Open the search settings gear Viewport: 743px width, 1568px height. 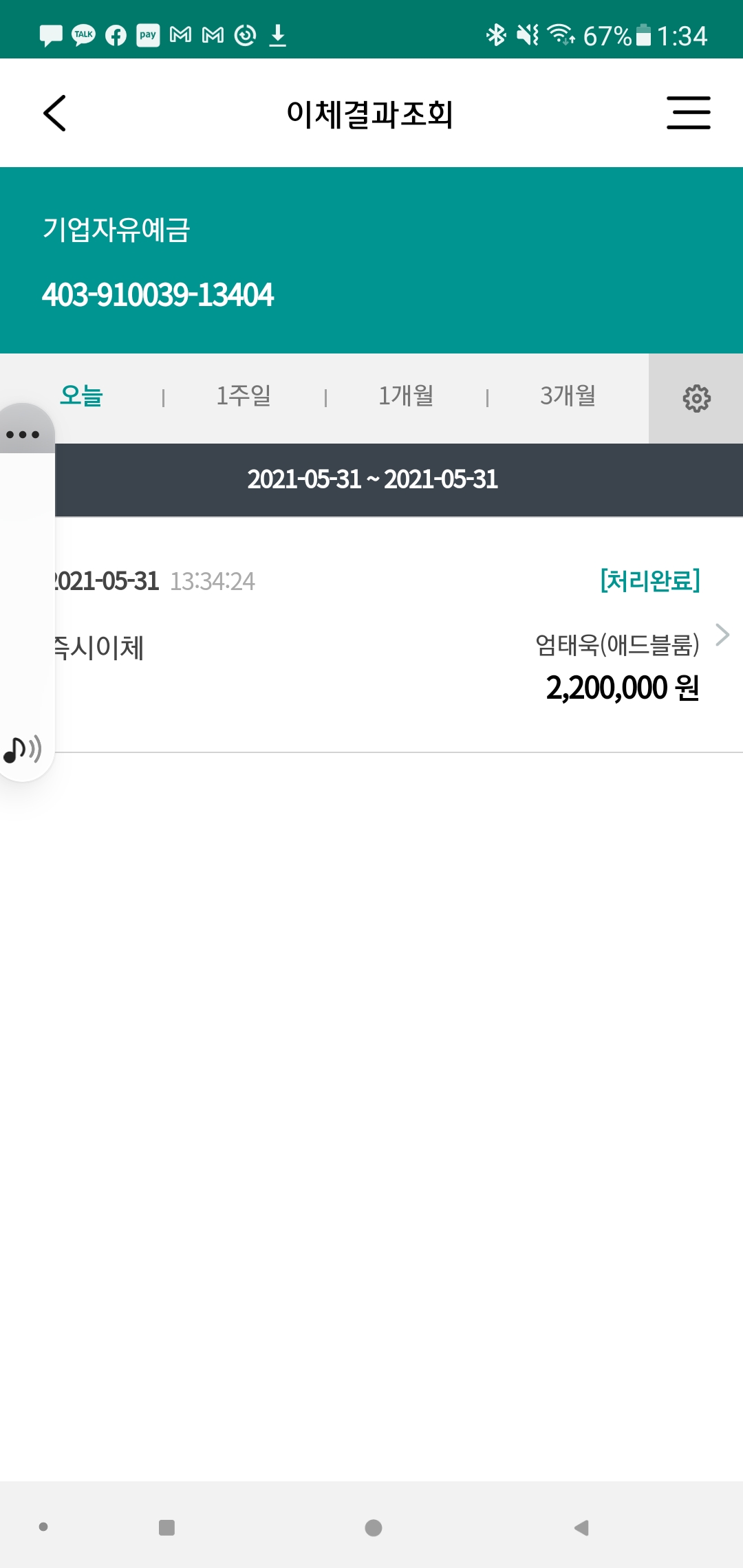tap(696, 398)
